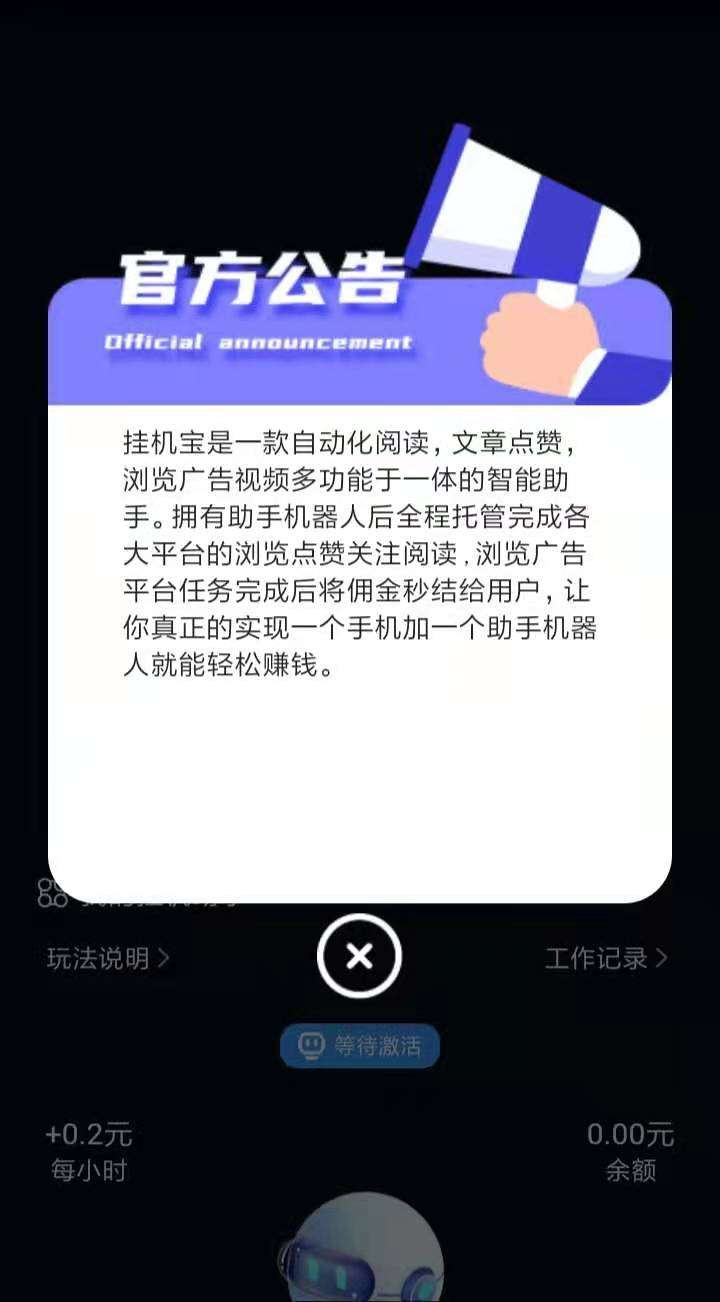Close the official announcement popup
This screenshot has height=1302, width=720.
click(x=359, y=957)
